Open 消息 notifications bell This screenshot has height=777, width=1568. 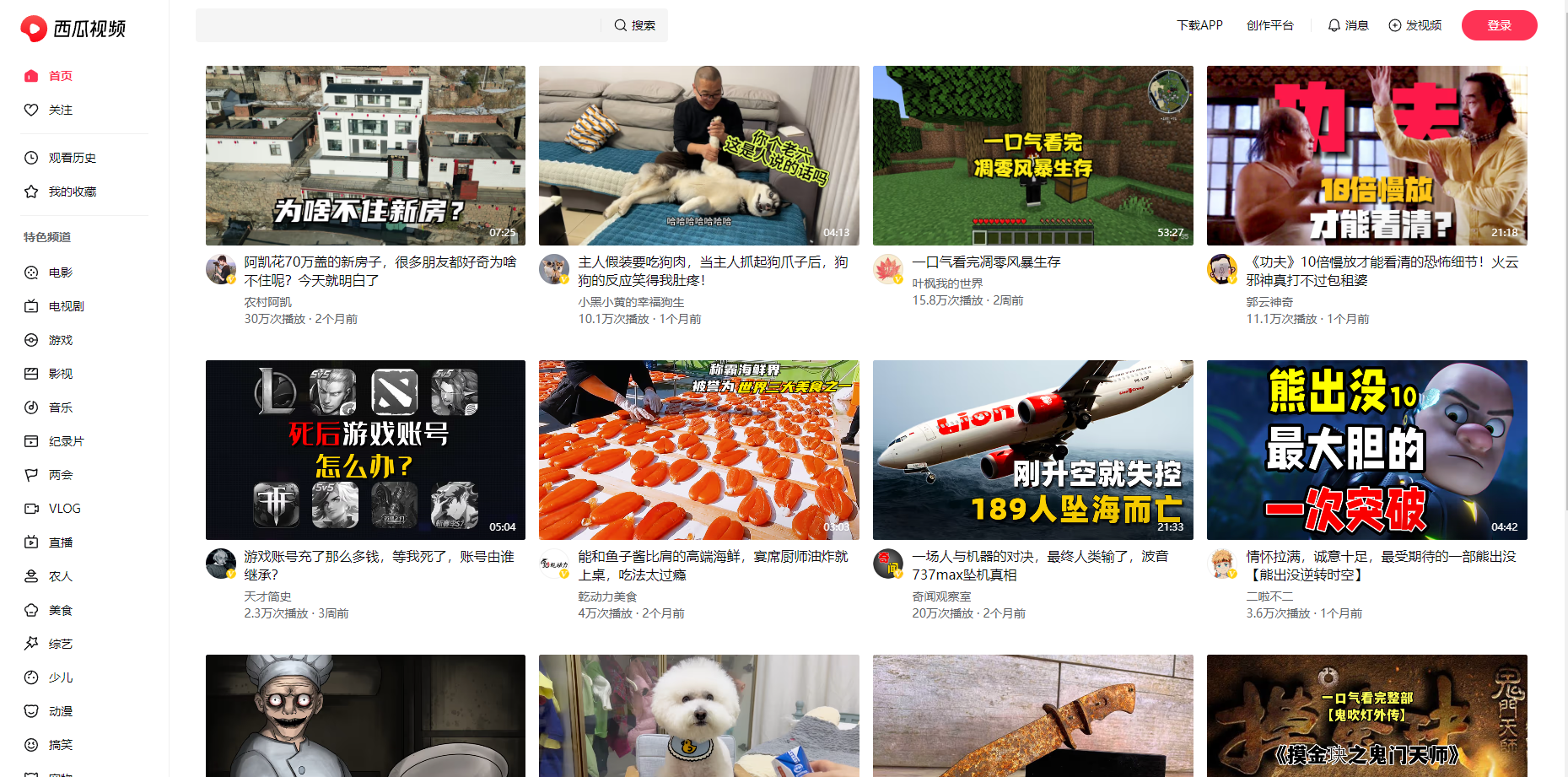(1348, 25)
